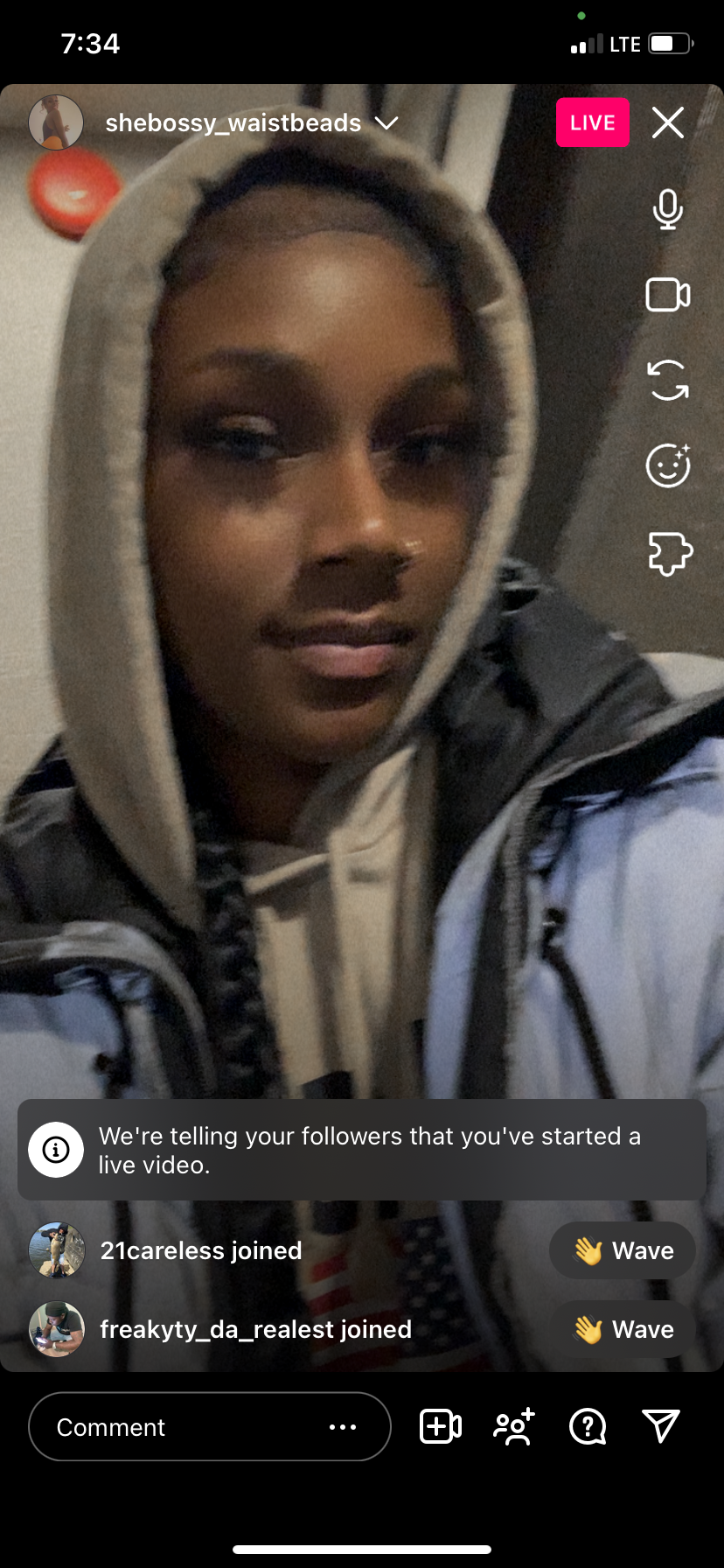Image resolution: width=724 pixels, height=1568 pixels.
Task: Close the live video with the X
Action: click(x=668, y=122)
